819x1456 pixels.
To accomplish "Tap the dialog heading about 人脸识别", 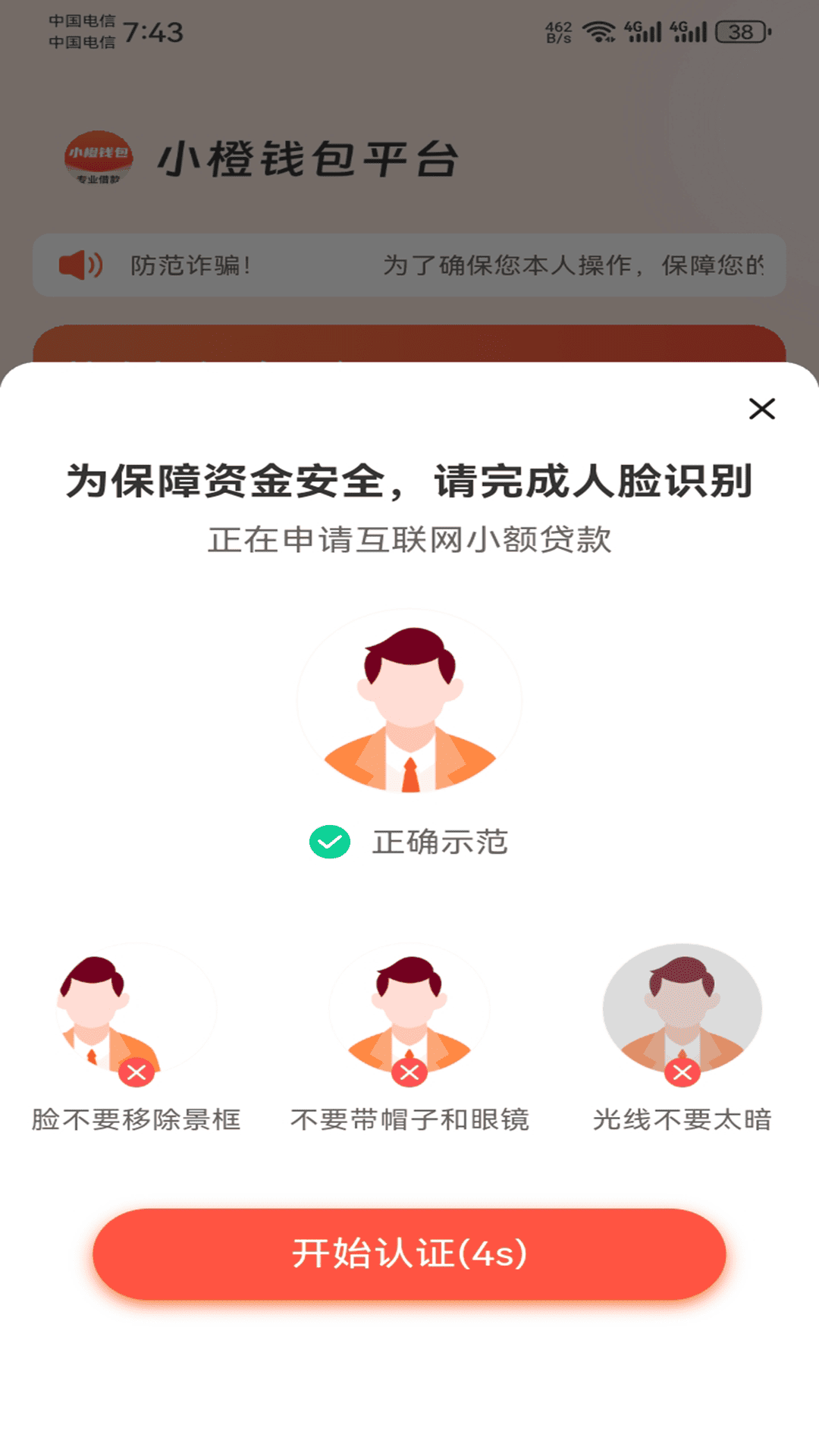I will [409, 482].
